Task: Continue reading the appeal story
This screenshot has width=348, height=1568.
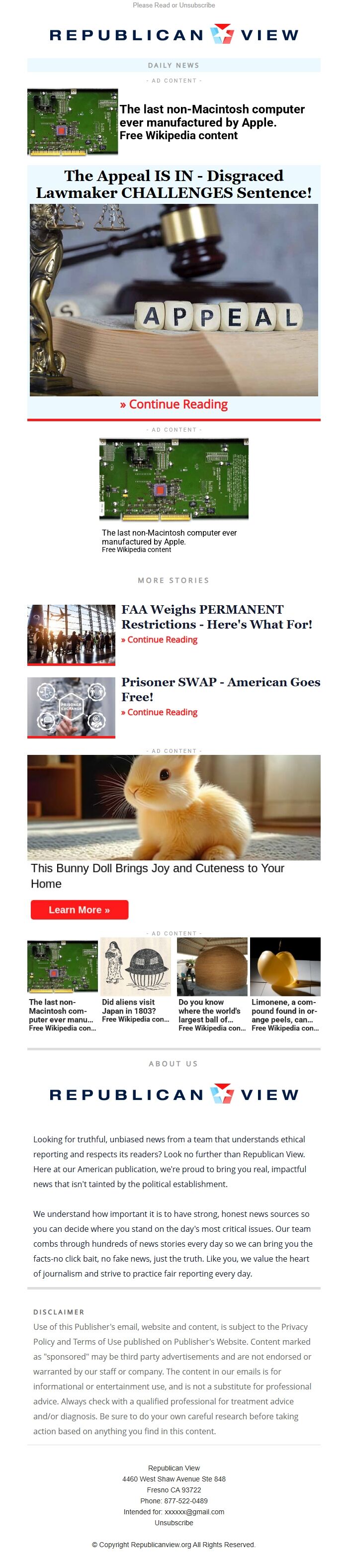Action: pyautogui.click(x=174, y=404)
